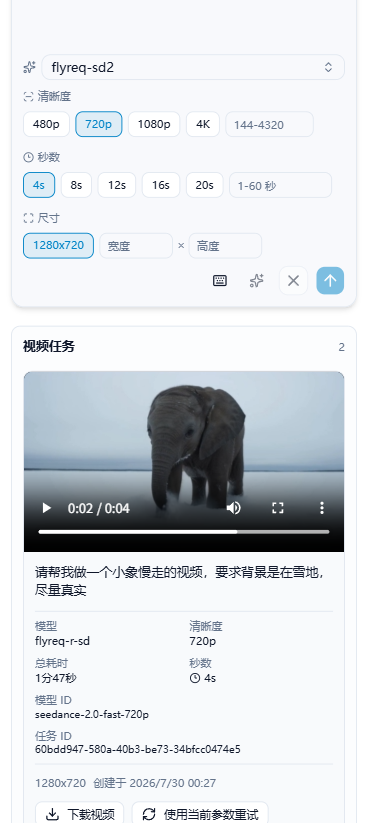Choose 20s duration
Viewport: 368px width, 823px height.
point(204,185)
